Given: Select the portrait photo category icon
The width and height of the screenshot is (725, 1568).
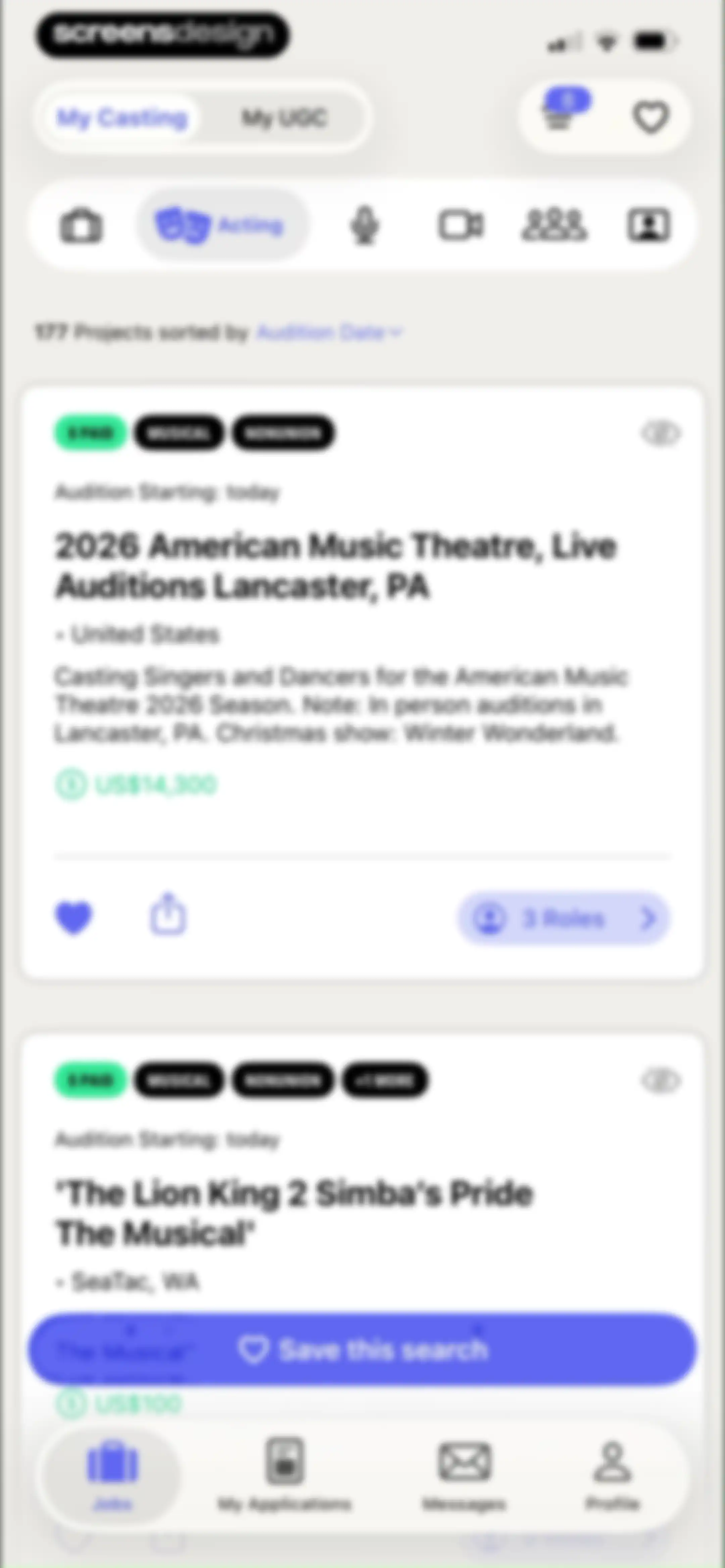Looking at the screenshot, I should pyautogui.click(x=649, y=226).
